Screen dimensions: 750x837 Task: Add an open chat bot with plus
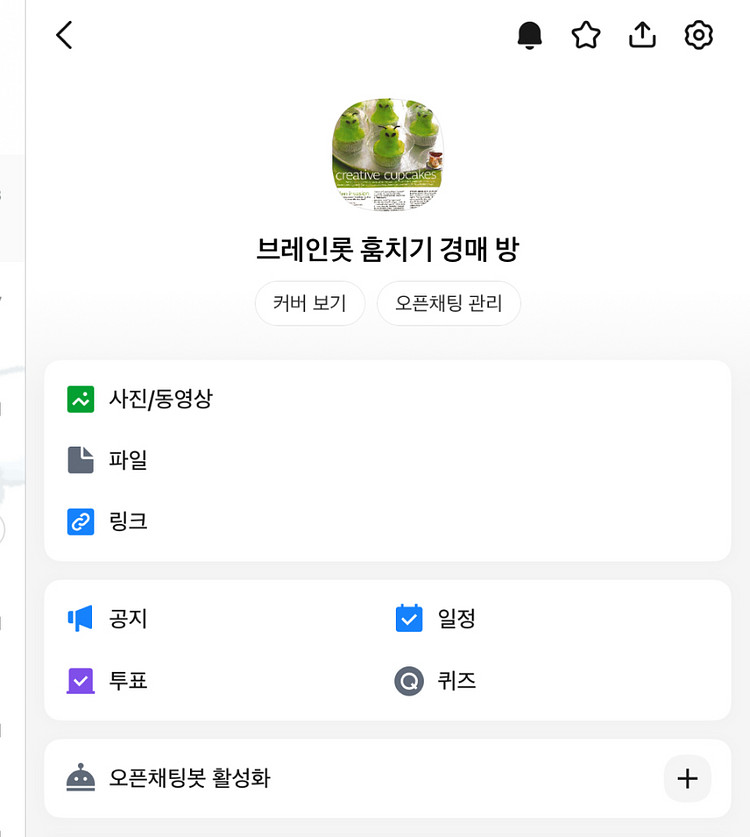(x=687, y=778)
